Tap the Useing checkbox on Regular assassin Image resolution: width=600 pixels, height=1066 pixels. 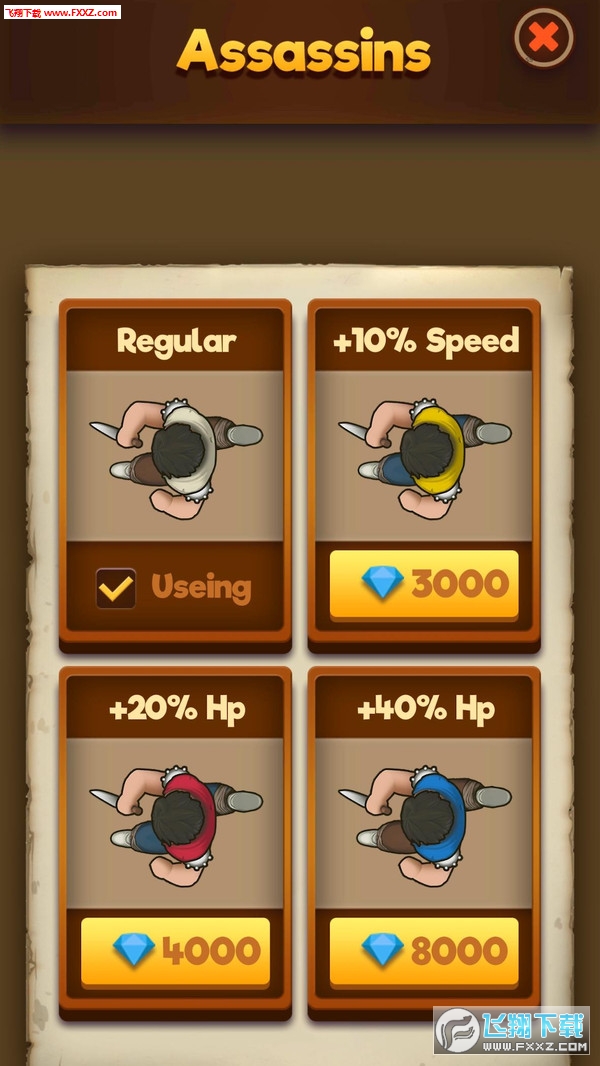[116, 588]
